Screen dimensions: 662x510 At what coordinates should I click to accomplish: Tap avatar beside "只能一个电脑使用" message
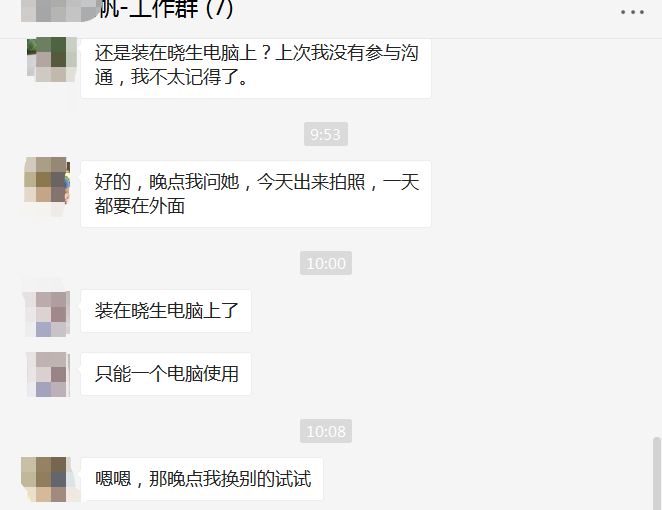coord(45,375)
